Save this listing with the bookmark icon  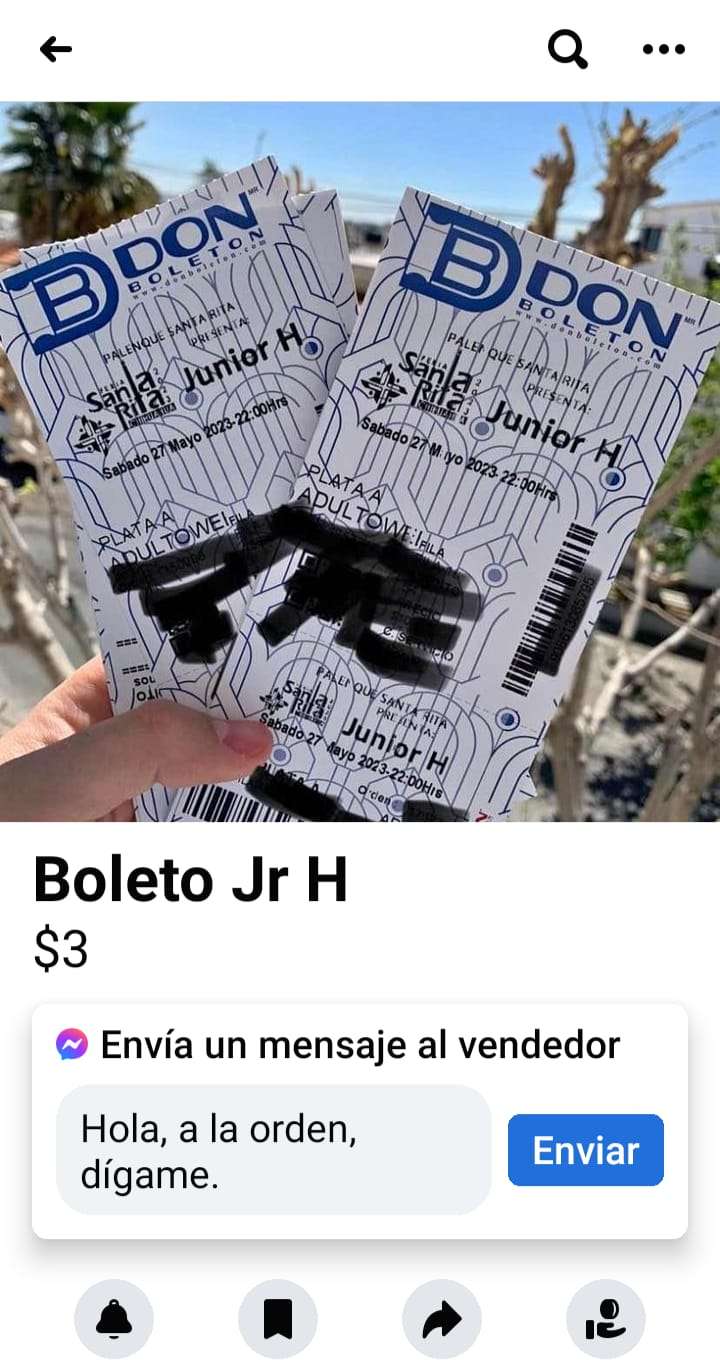click(278, 1320)
